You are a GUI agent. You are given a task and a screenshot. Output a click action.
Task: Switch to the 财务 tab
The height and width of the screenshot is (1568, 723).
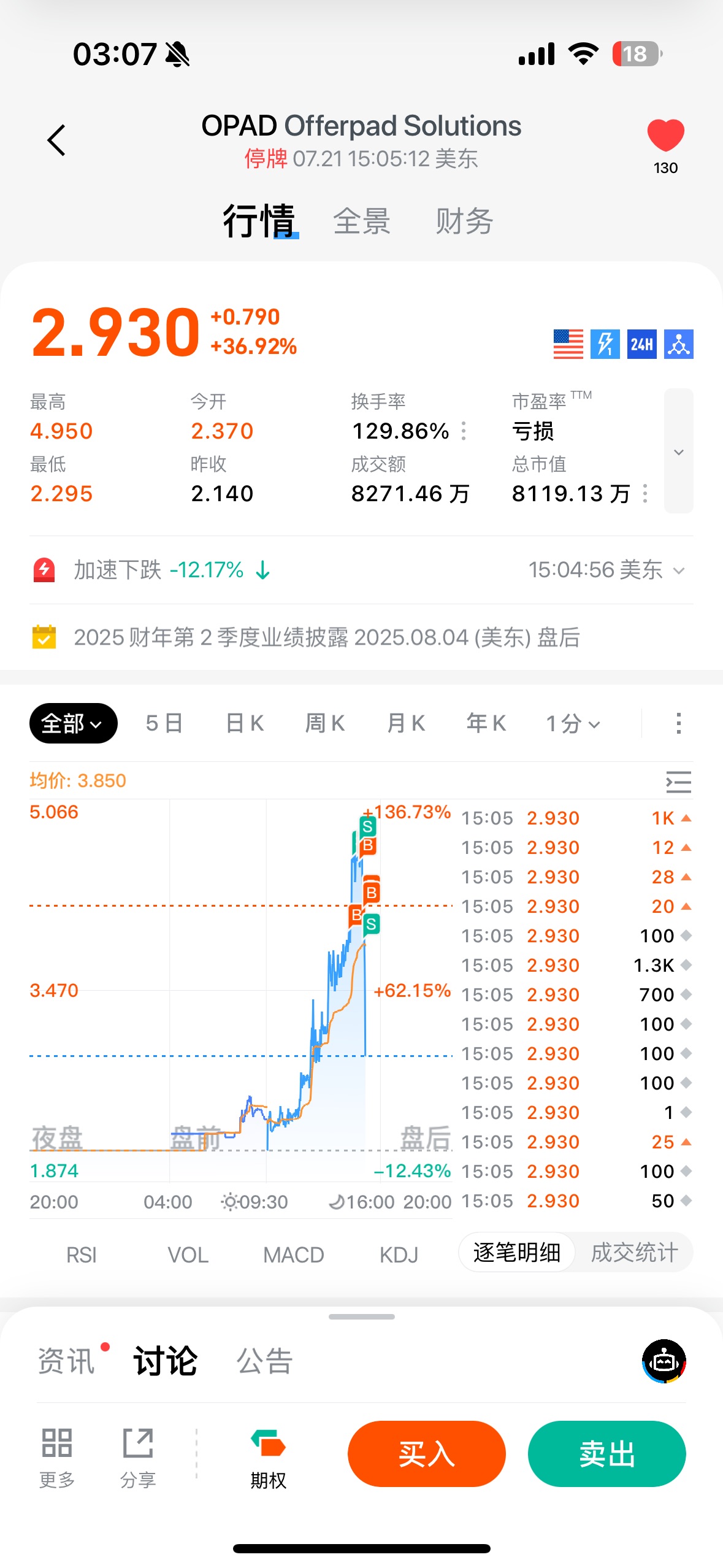[x=464, y=221]
